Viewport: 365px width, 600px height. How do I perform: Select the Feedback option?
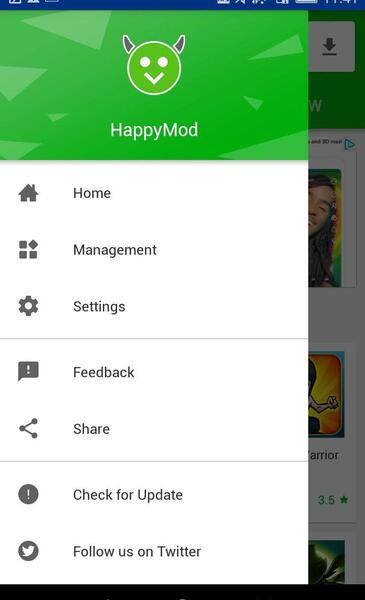pos(154,372)
